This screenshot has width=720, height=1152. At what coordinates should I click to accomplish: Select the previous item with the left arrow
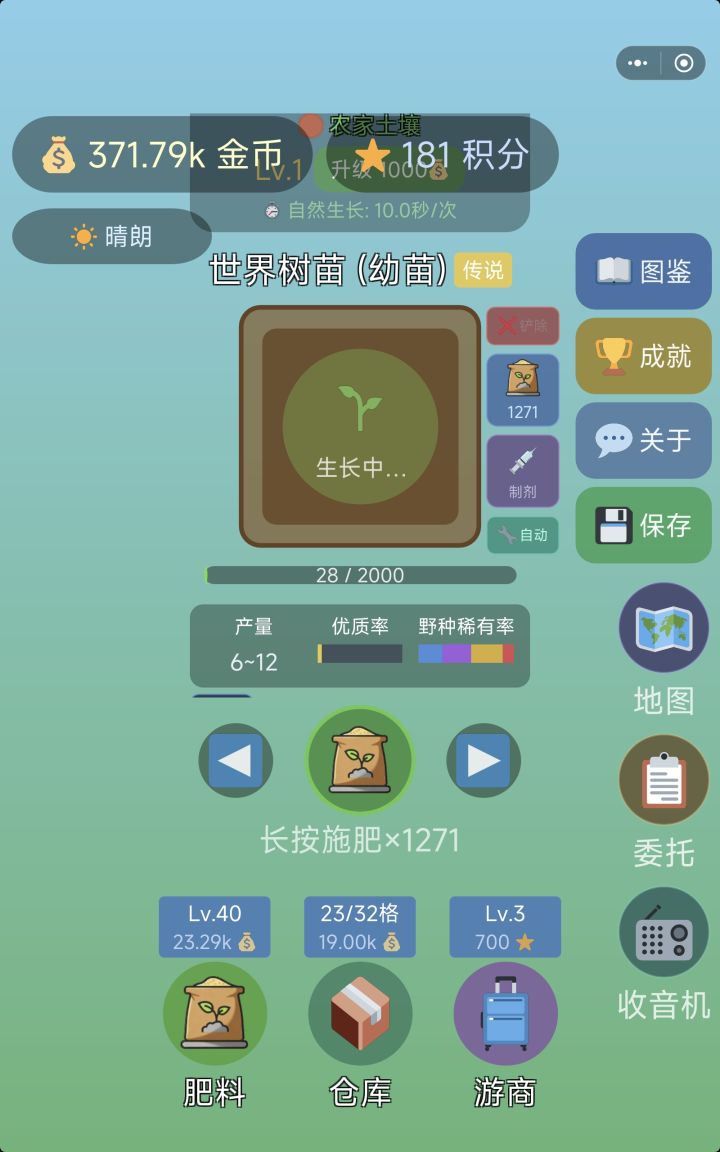coord(235,760)
